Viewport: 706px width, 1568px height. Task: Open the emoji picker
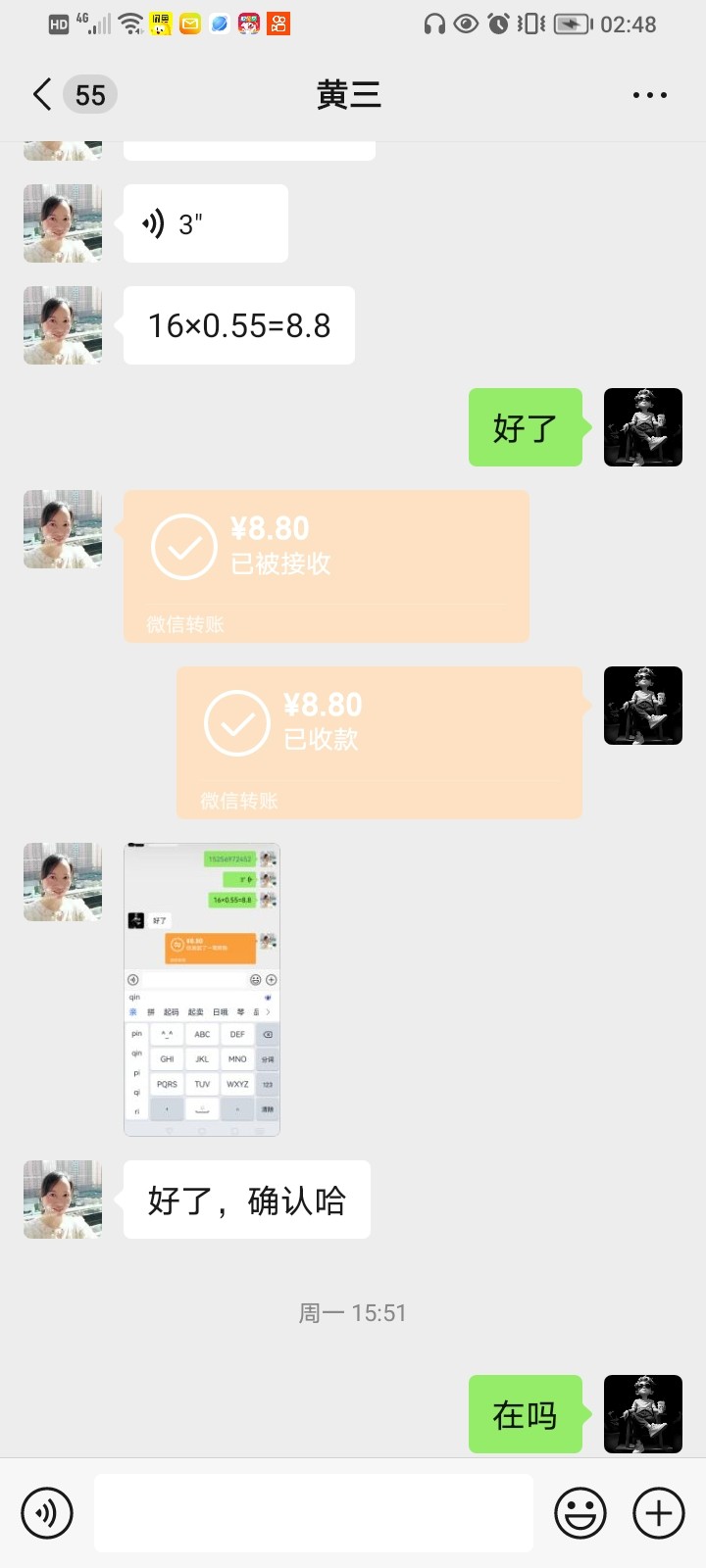click(580, 1513)
